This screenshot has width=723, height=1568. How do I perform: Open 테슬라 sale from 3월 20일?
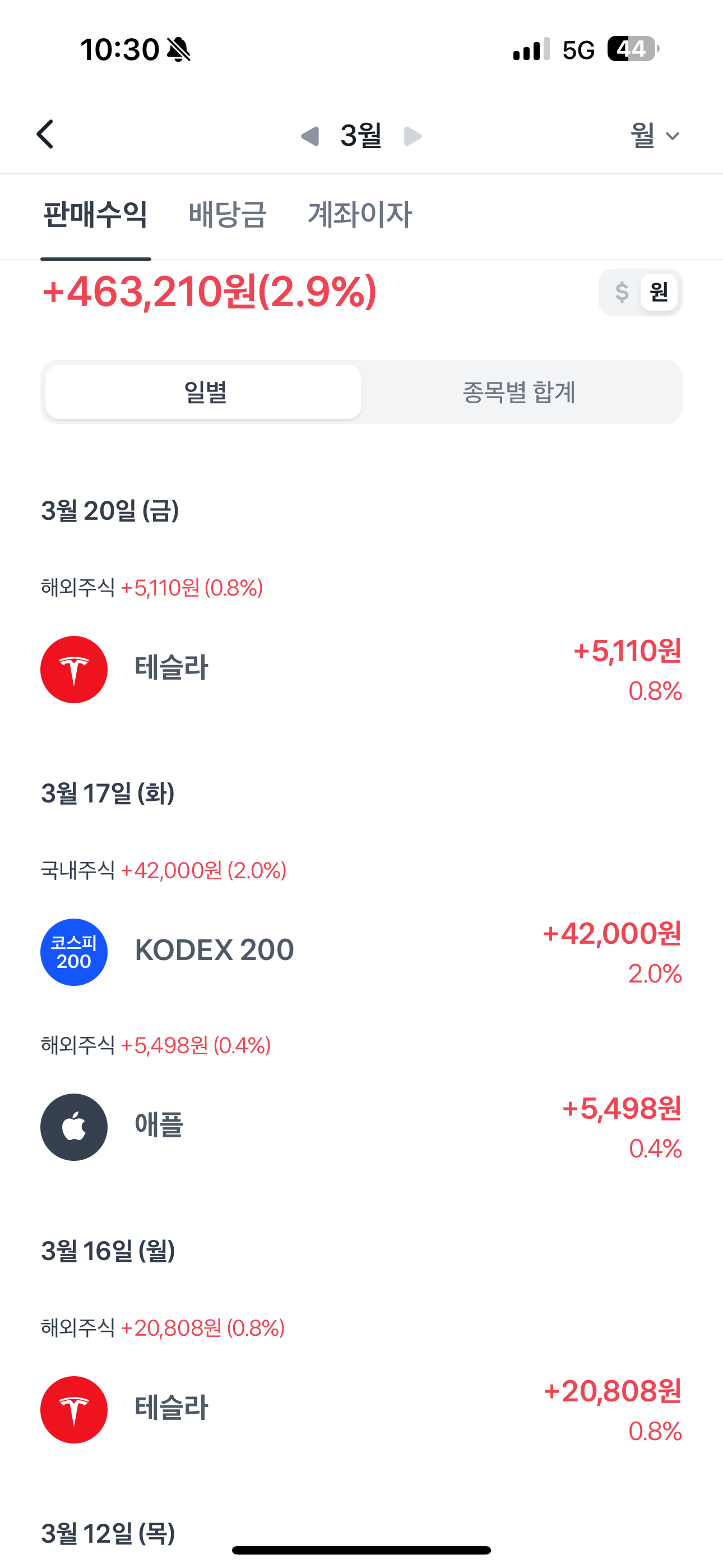click(361, 670)
